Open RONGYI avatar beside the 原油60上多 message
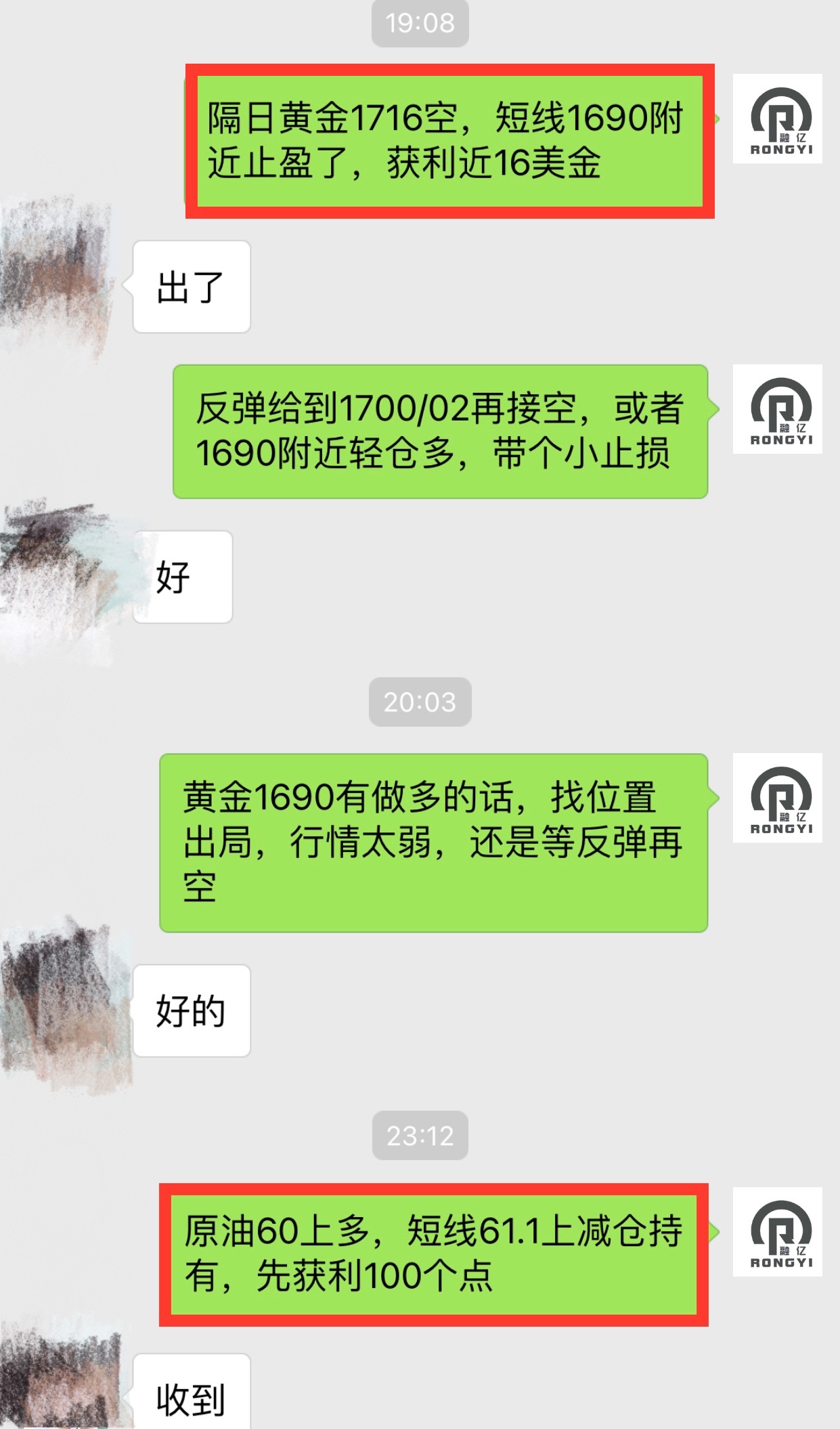 (777, 1232)
